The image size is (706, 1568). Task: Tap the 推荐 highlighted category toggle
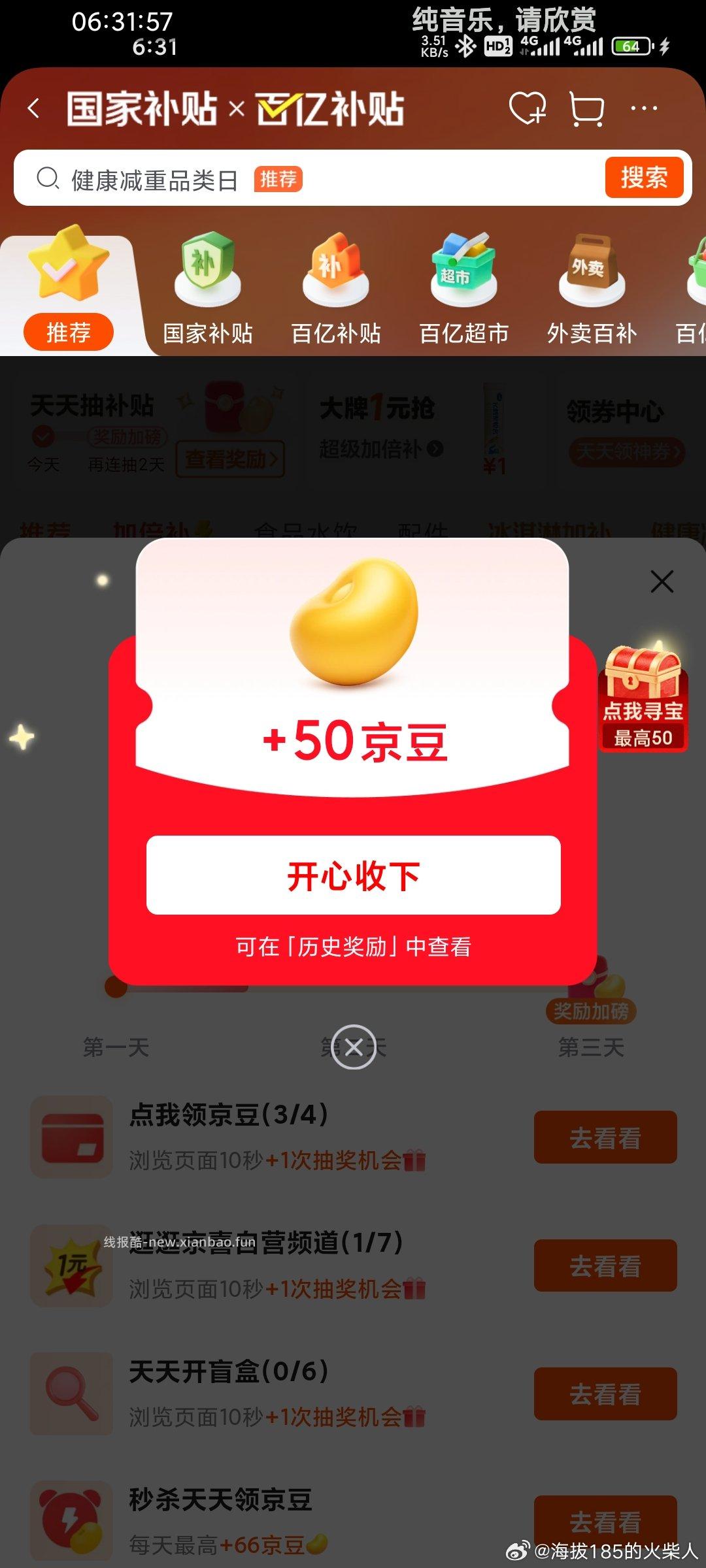click(x=69, y=333)
